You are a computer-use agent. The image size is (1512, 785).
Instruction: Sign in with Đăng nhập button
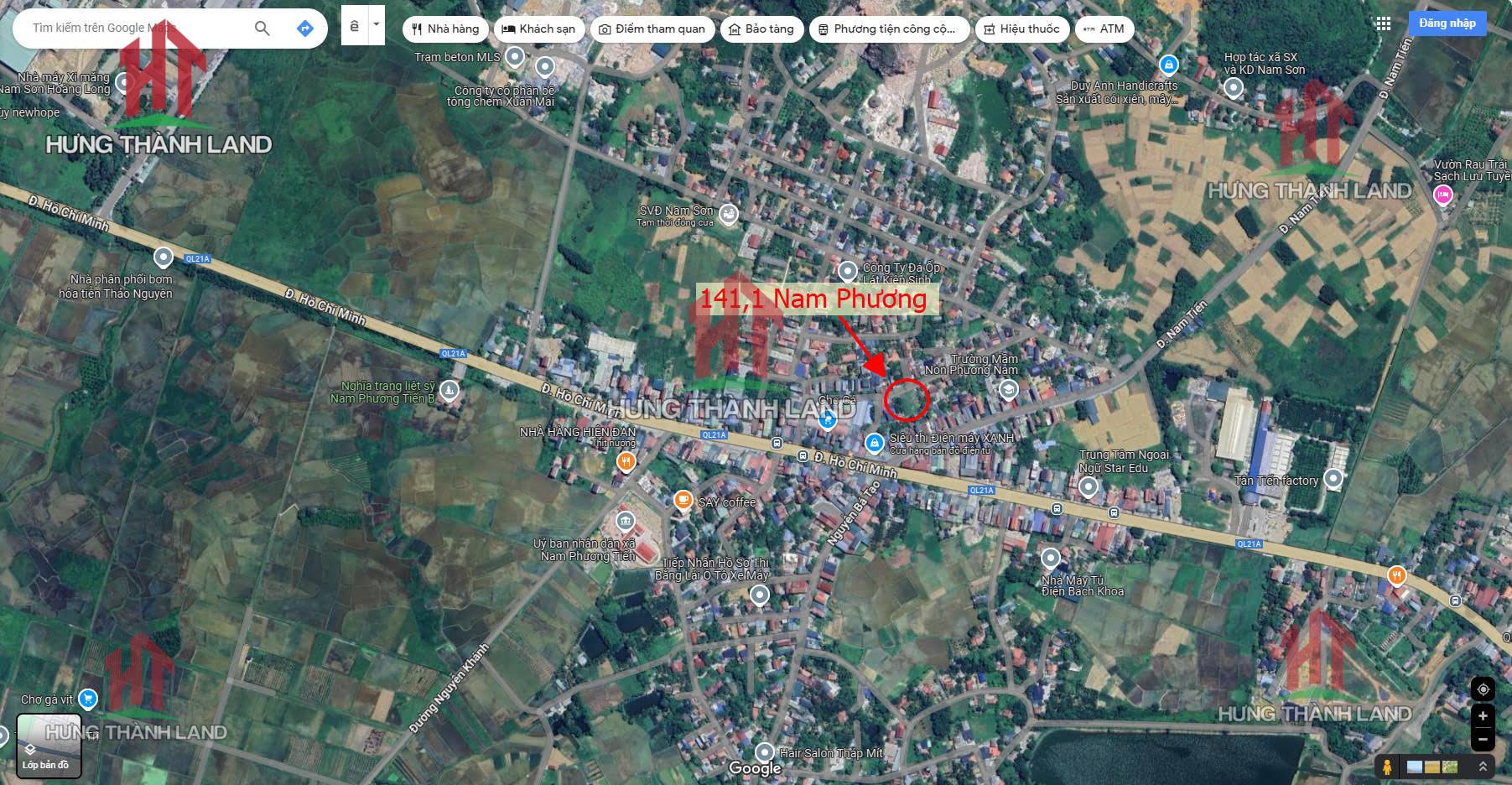coord(1447,23)
